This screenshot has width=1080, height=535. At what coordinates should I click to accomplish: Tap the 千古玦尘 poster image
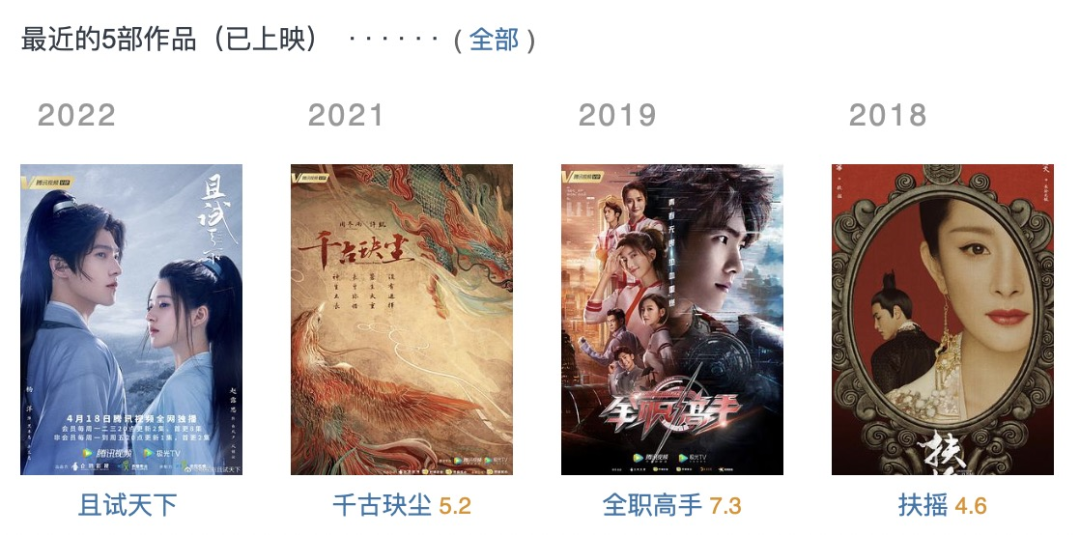[401, 319]
